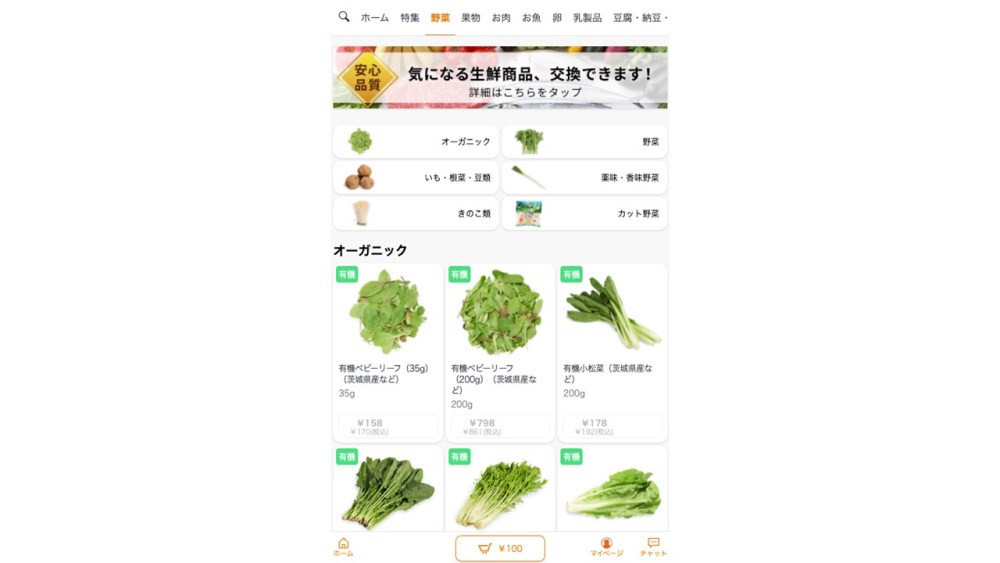Switch to the 特集 tab
Viewport: 1000px width, 563px height.
(410, 18)
